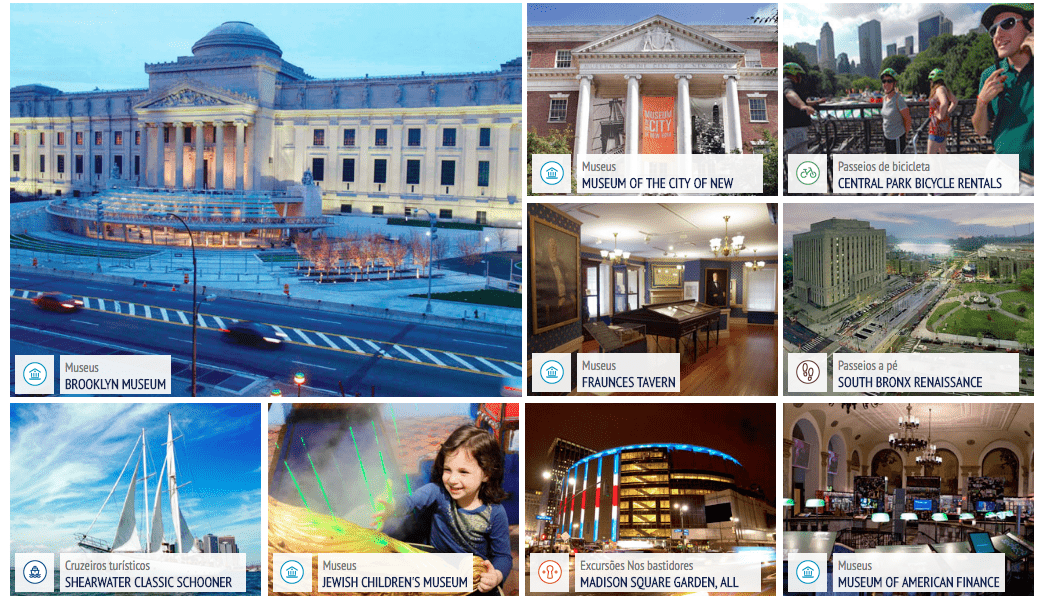View the Jewish Children's Museum card
This screenshot has height=596, width=1041.
tap(394, 498)
